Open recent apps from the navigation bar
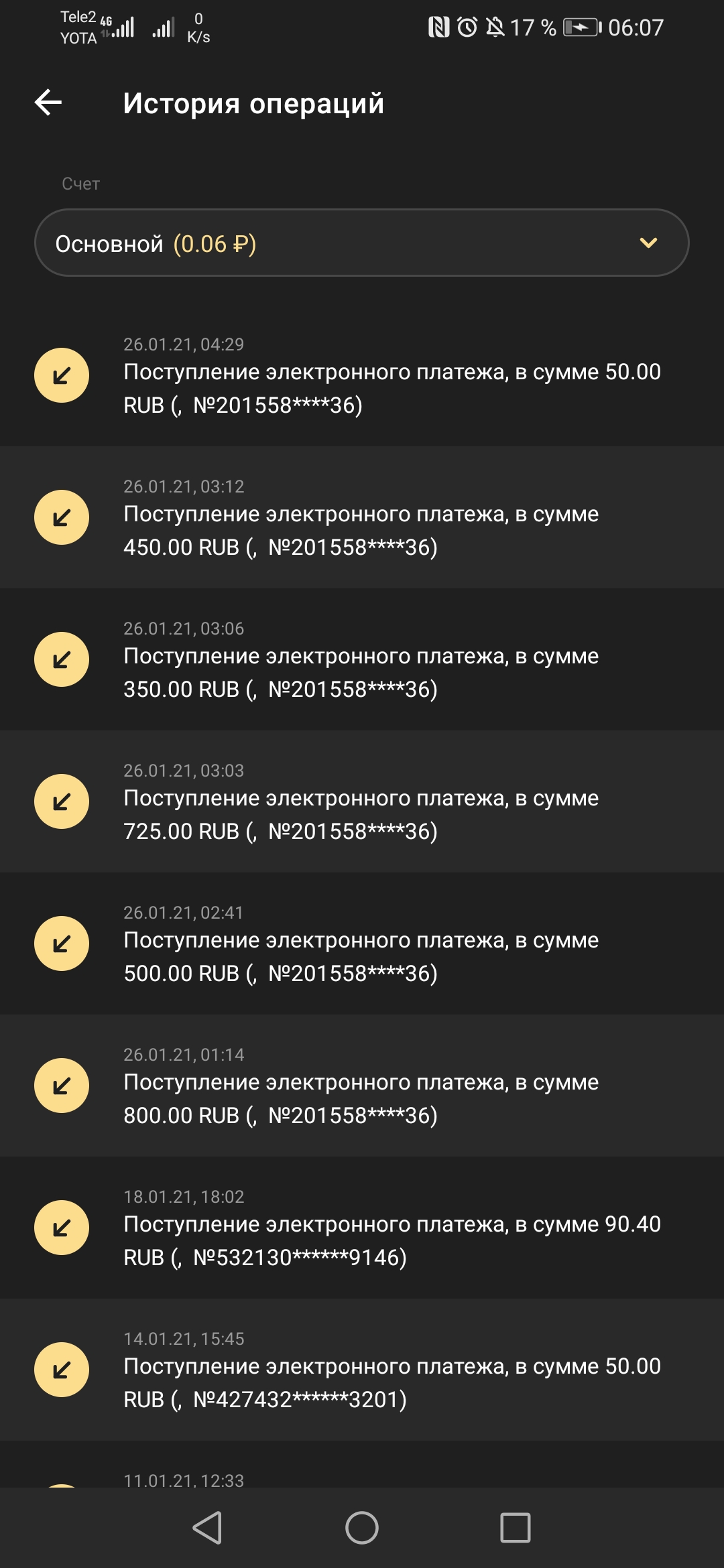The image size is (724, 1568). point(515,1528)
